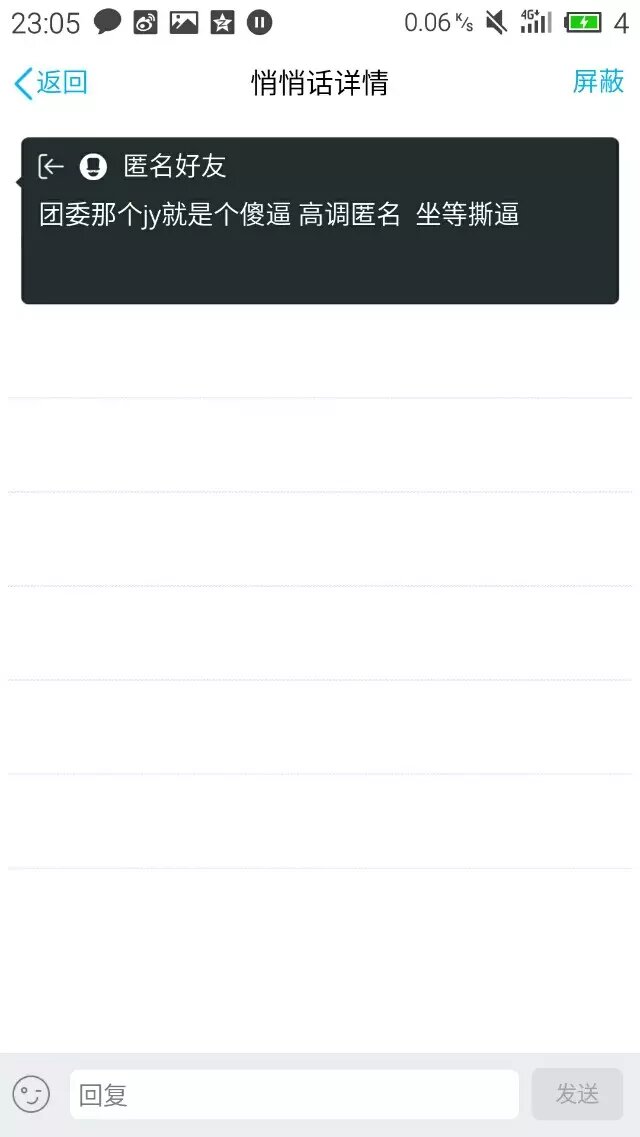Send the reply with 发送
Viewport: 640px width, 1137px height.
pos(577,1094)
